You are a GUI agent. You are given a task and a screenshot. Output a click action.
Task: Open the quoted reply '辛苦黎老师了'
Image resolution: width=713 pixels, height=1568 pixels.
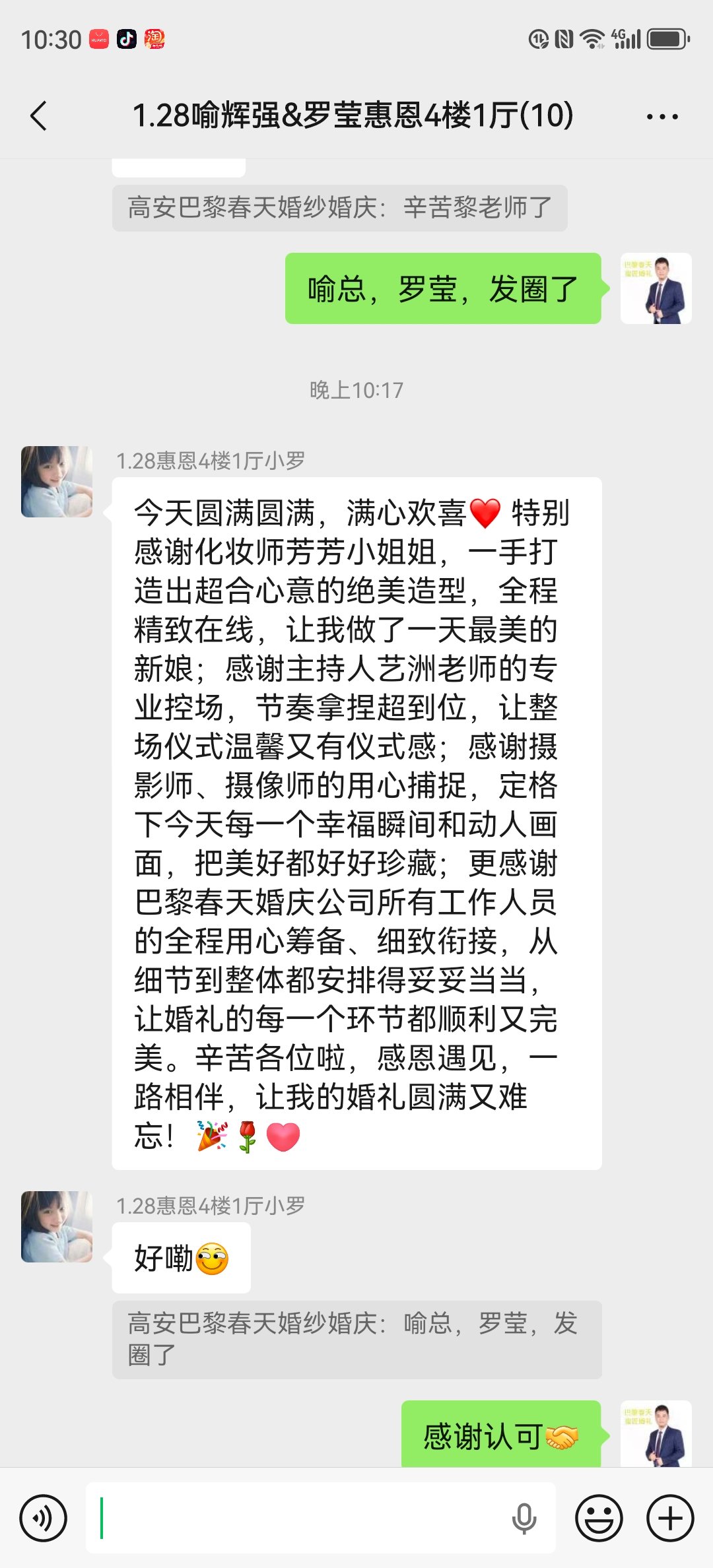[339, 208]
